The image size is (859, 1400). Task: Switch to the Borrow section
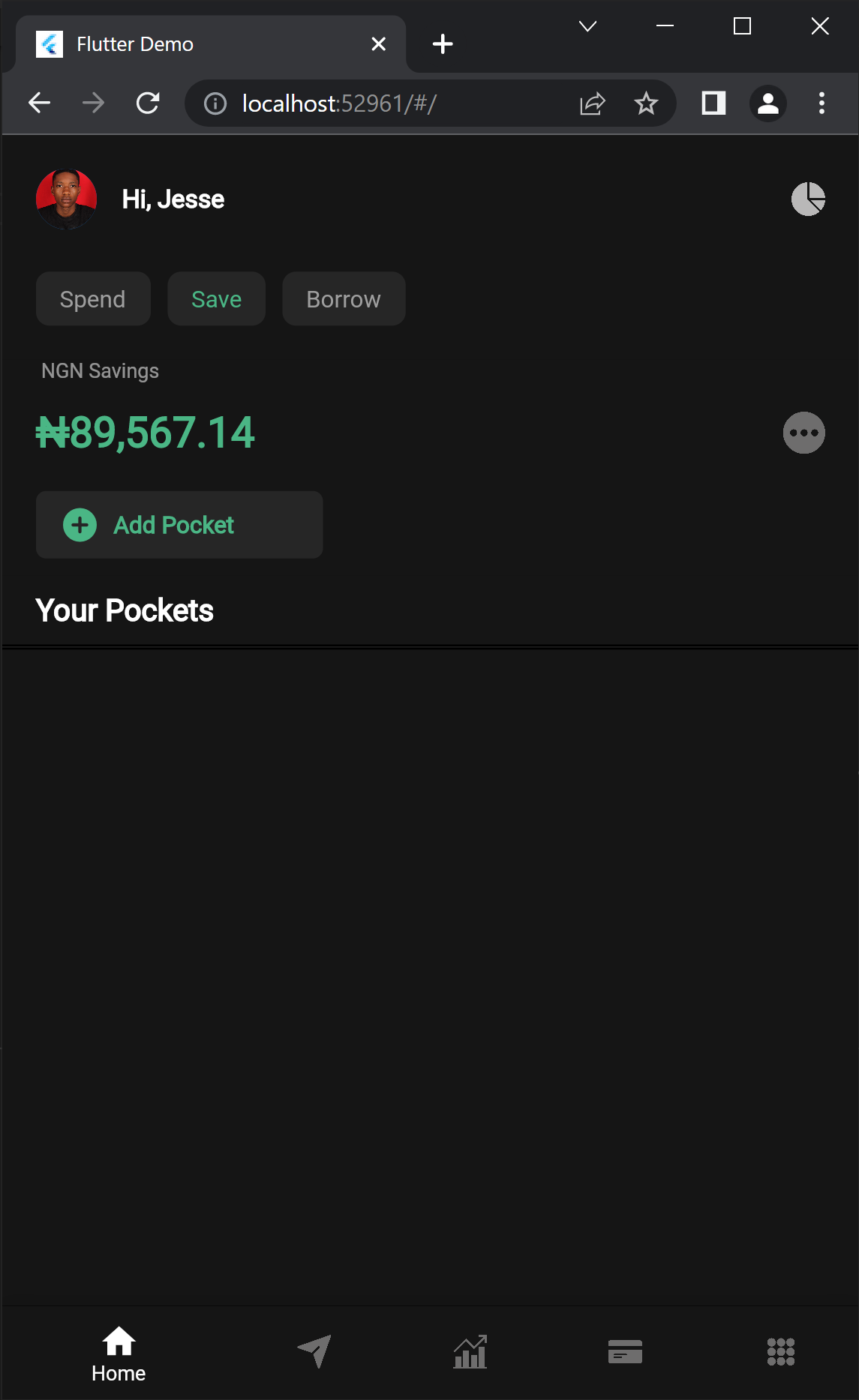[x=344, y=299]
